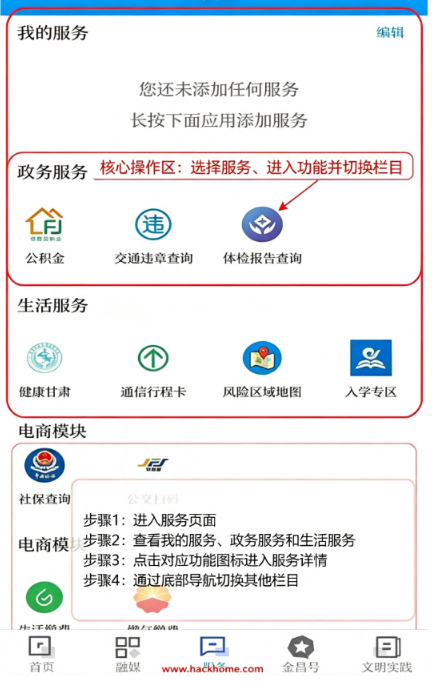
Task: Open 入学专区
Action: click(371, 370)
